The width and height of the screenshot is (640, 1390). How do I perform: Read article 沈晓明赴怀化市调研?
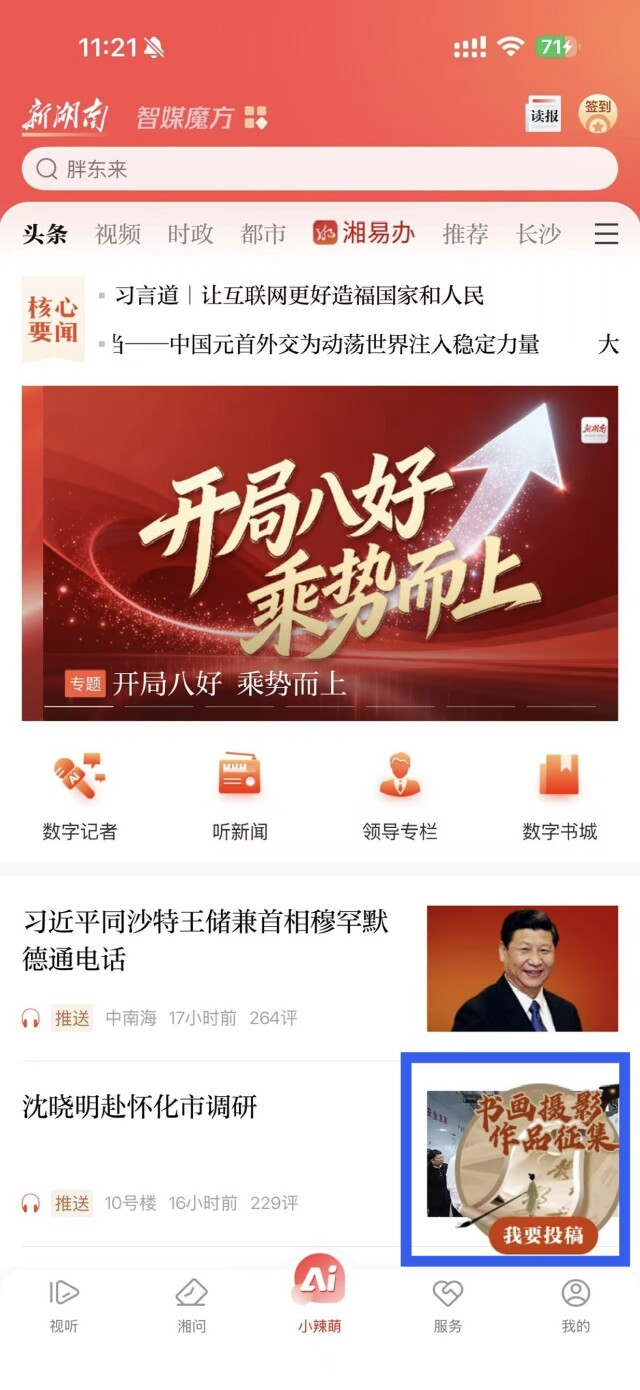(x=140, y=1107)
